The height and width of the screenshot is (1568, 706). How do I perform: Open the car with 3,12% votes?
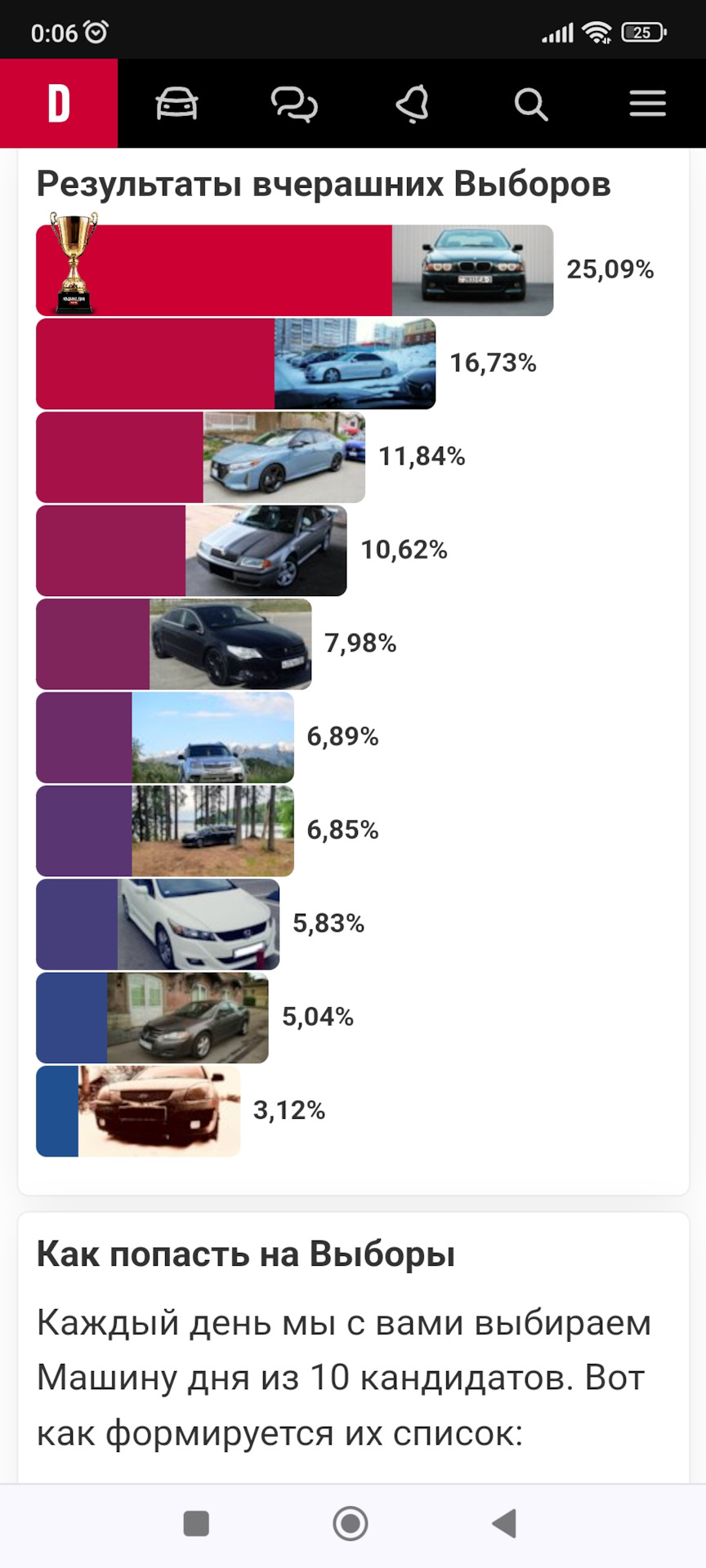[159, 1111]
